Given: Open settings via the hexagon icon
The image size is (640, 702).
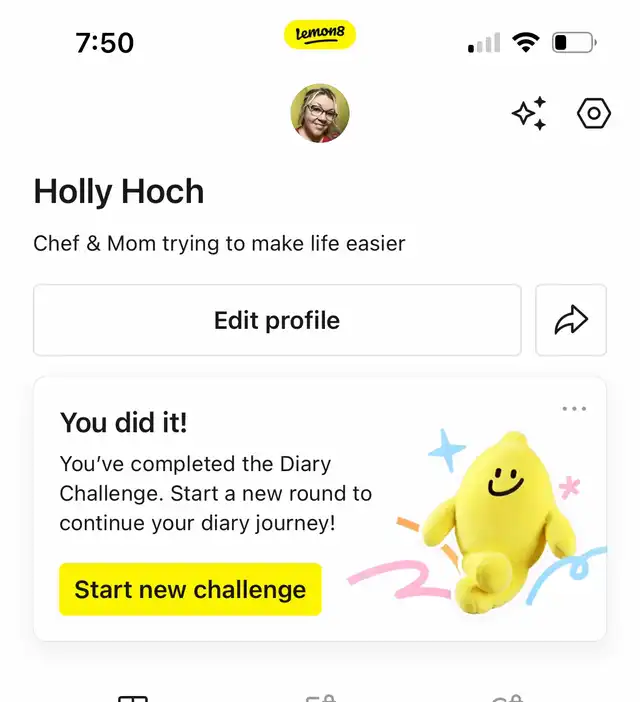Looking at the screenshot, I should (x=594, y=114).
